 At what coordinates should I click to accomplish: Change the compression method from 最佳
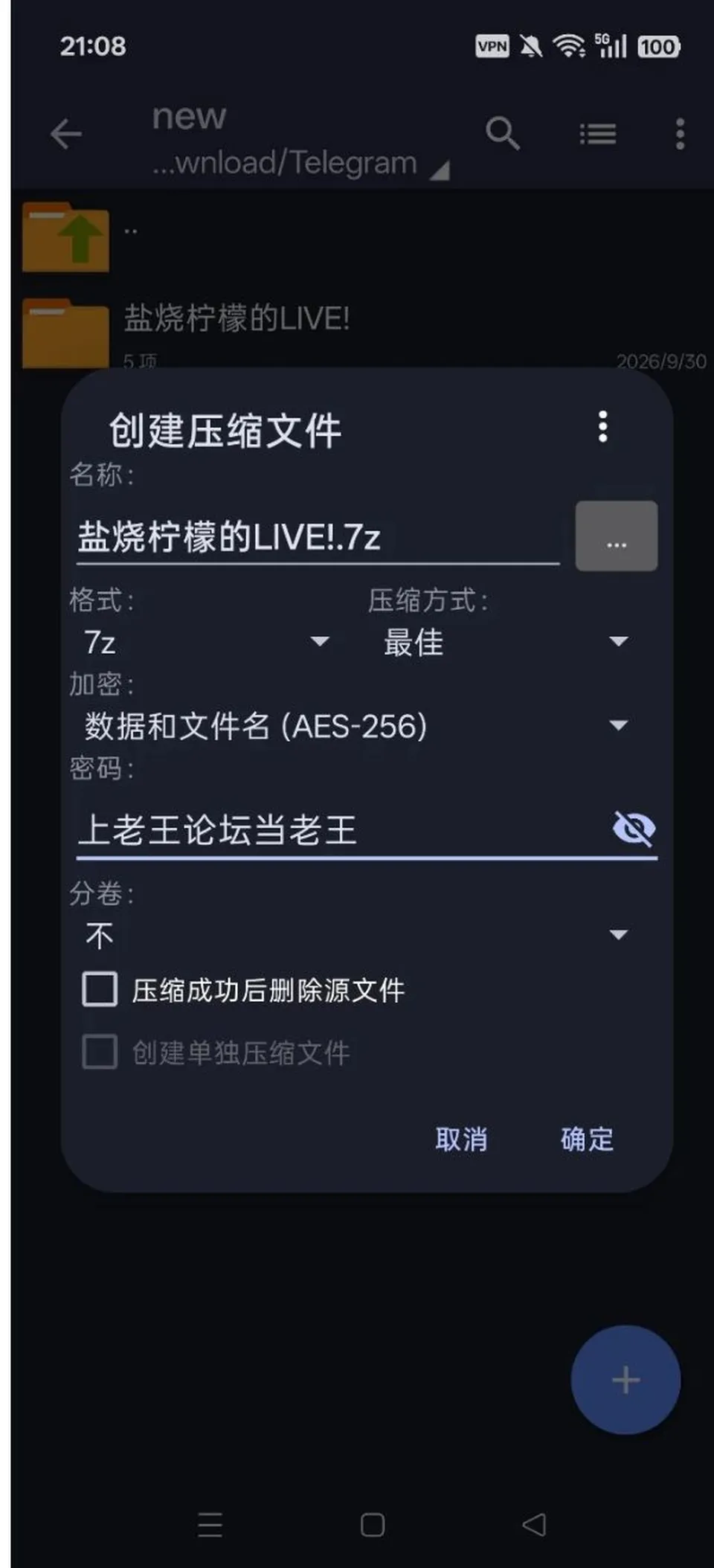(506, 642)
